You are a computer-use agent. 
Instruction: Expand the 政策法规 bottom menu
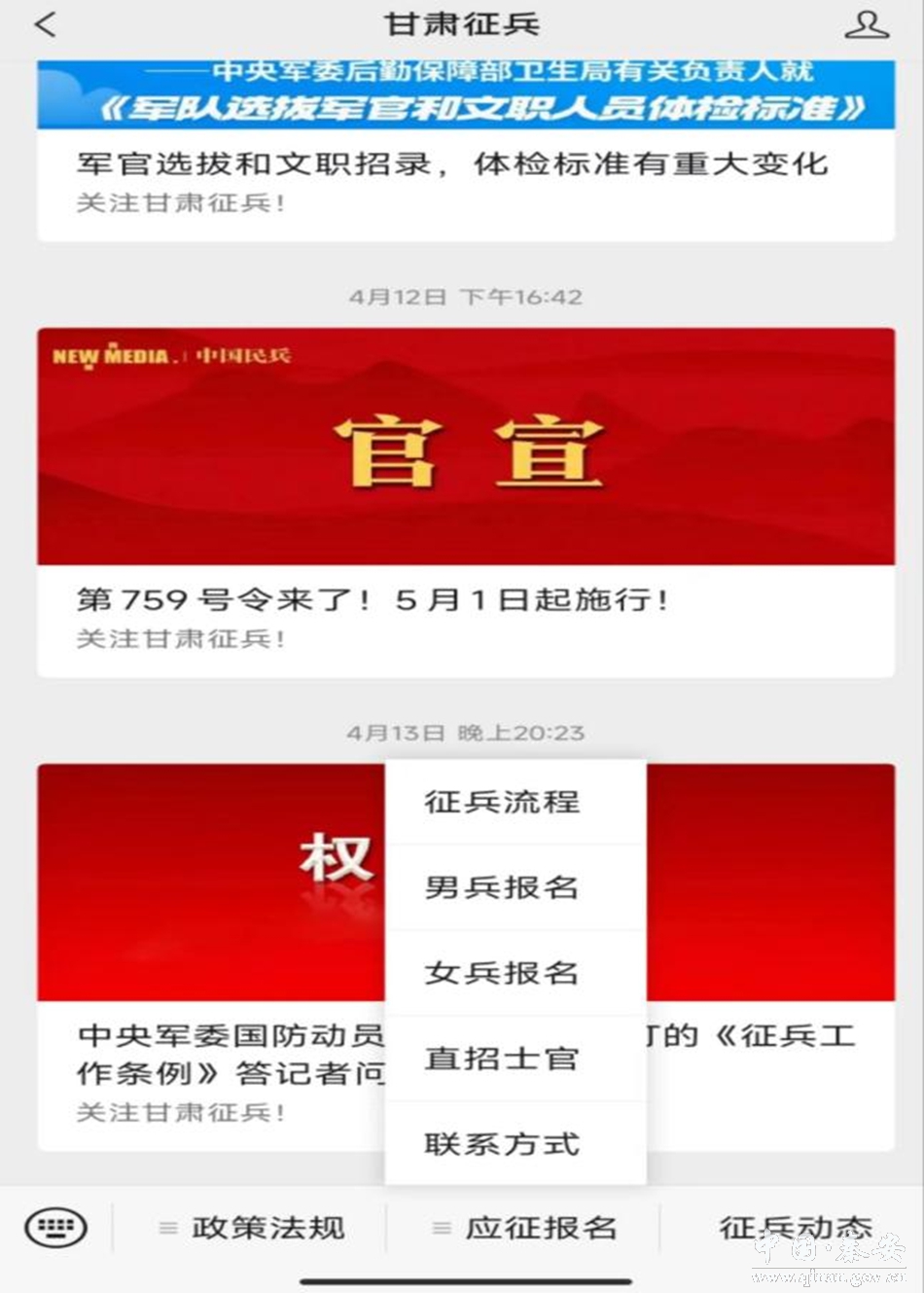tap(252, 1228)
